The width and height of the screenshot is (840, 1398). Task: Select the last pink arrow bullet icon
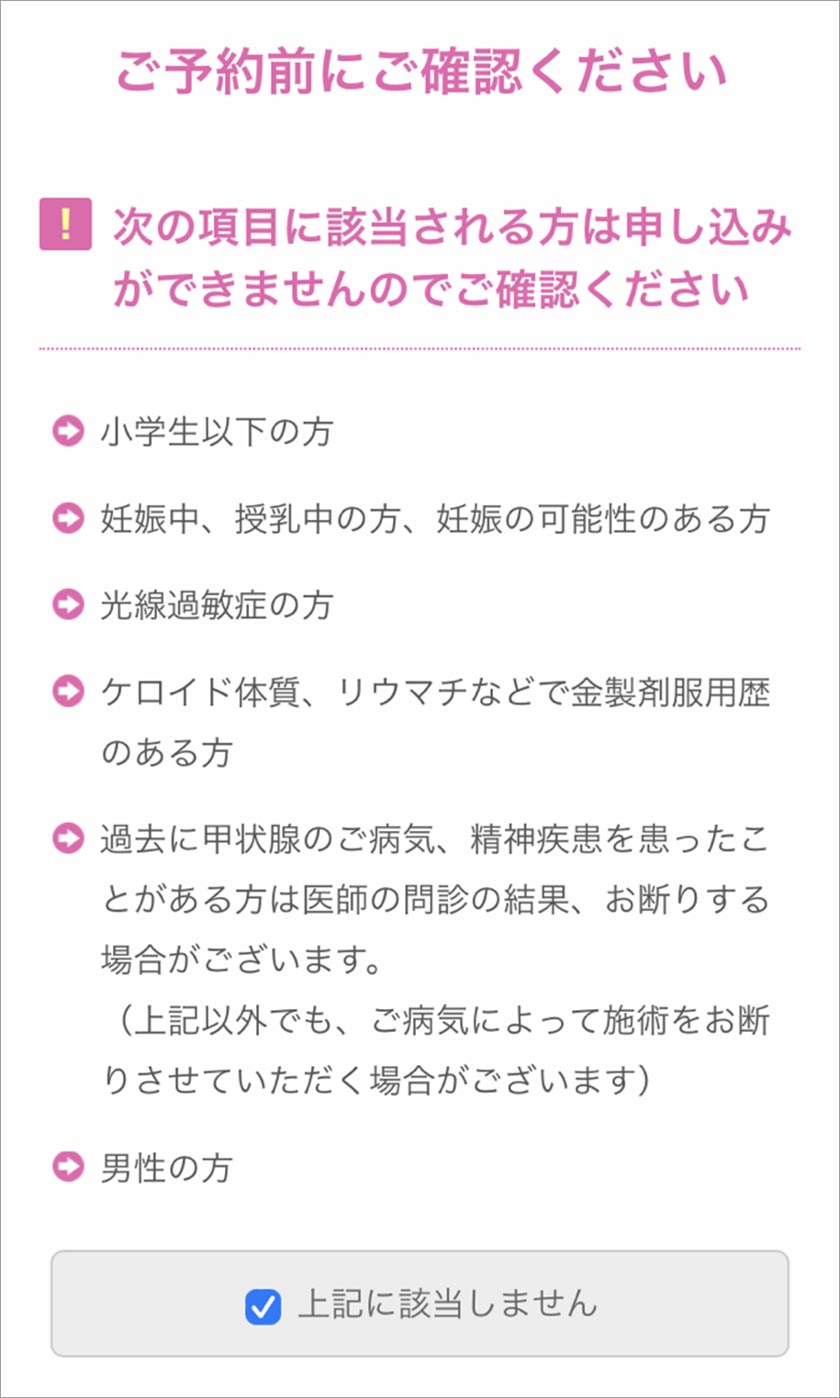click(x=67, y=1166)
